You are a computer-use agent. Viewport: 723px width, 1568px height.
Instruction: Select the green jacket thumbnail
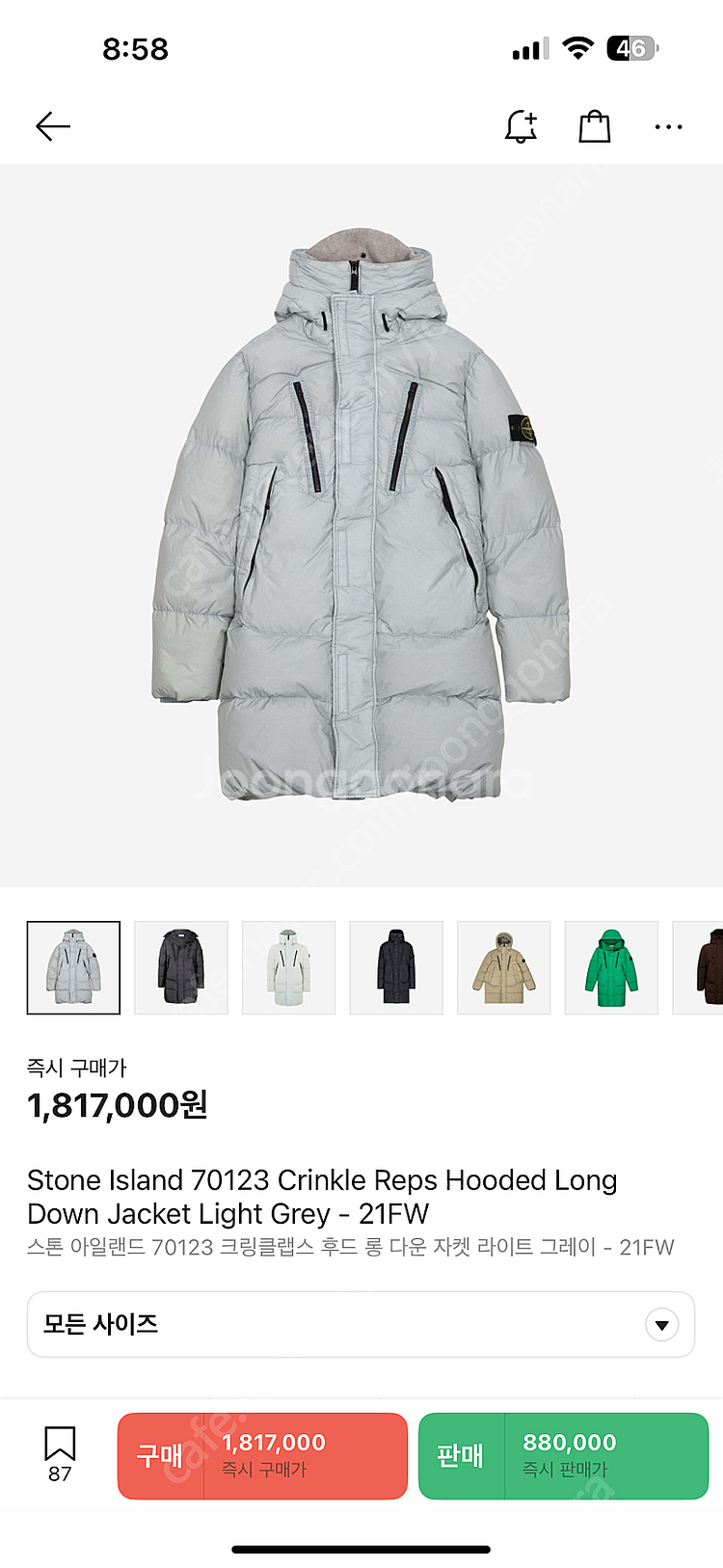pos(611,967)
